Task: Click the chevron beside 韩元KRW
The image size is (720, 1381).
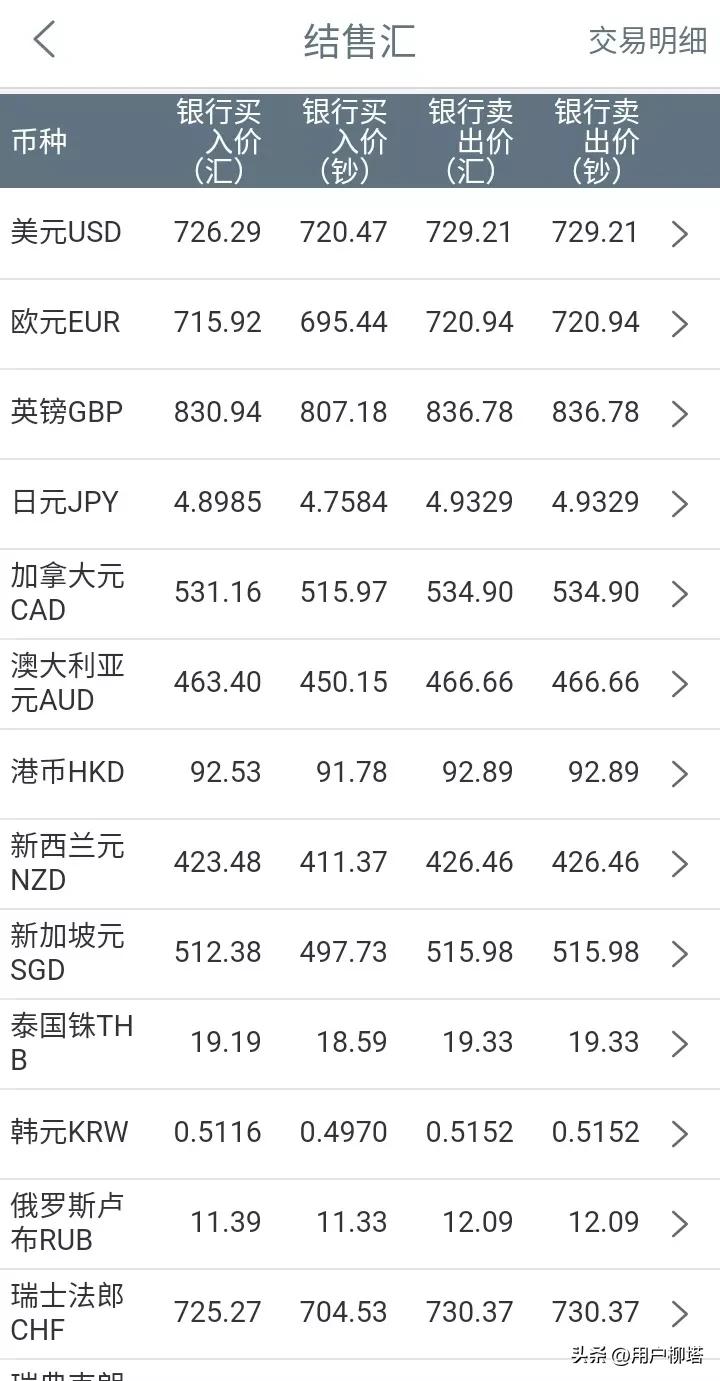Action: 681,1133
